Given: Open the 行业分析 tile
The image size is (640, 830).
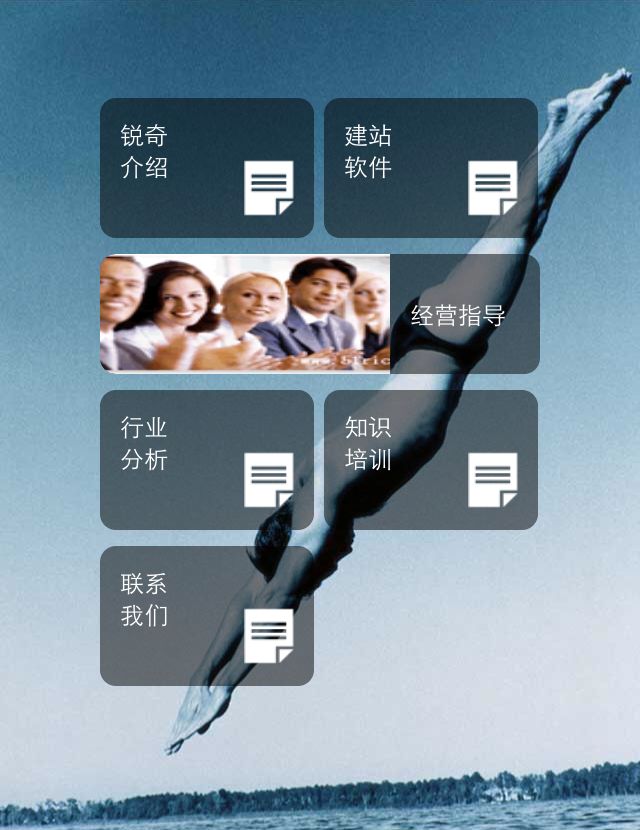Looking at the screenshot, I should coord(206,459).
